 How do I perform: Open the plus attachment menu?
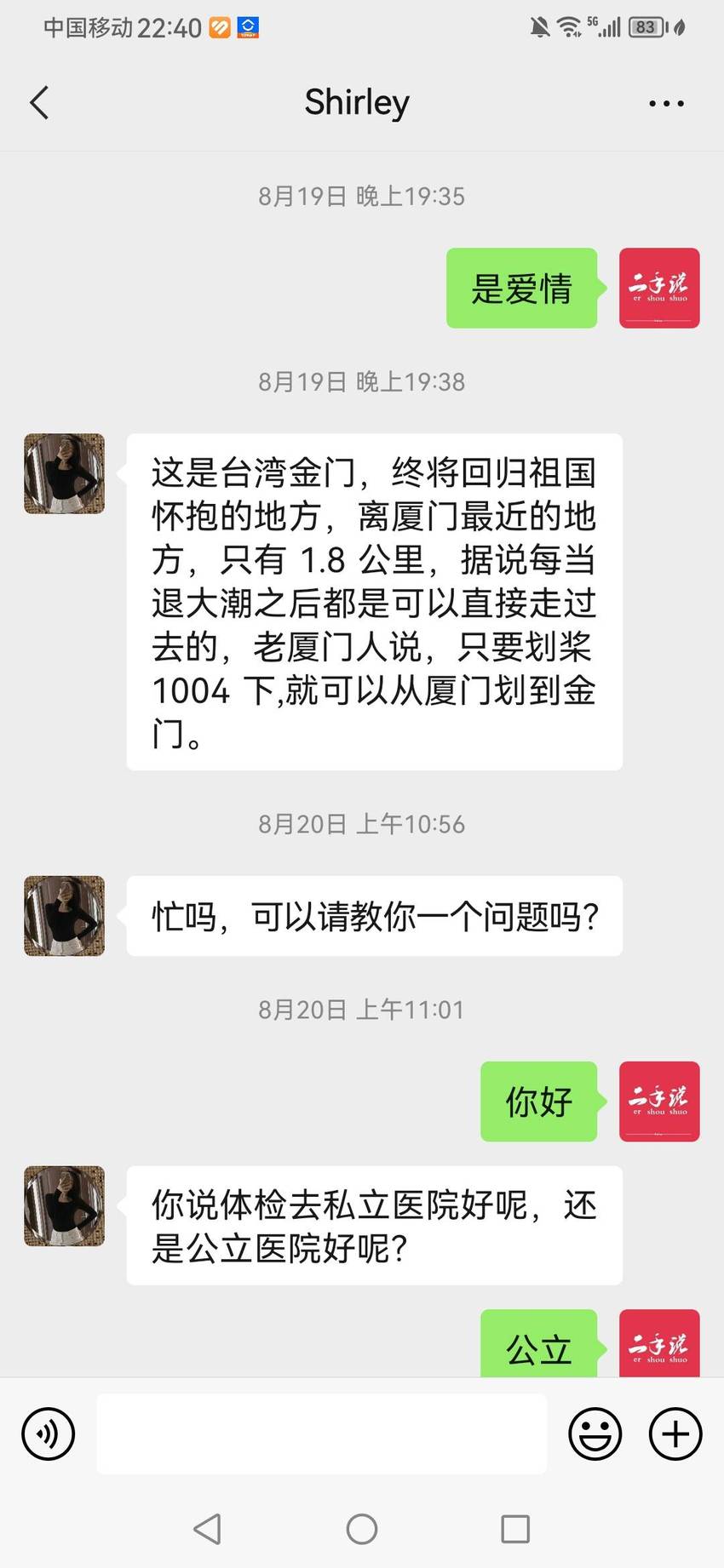675,1434
